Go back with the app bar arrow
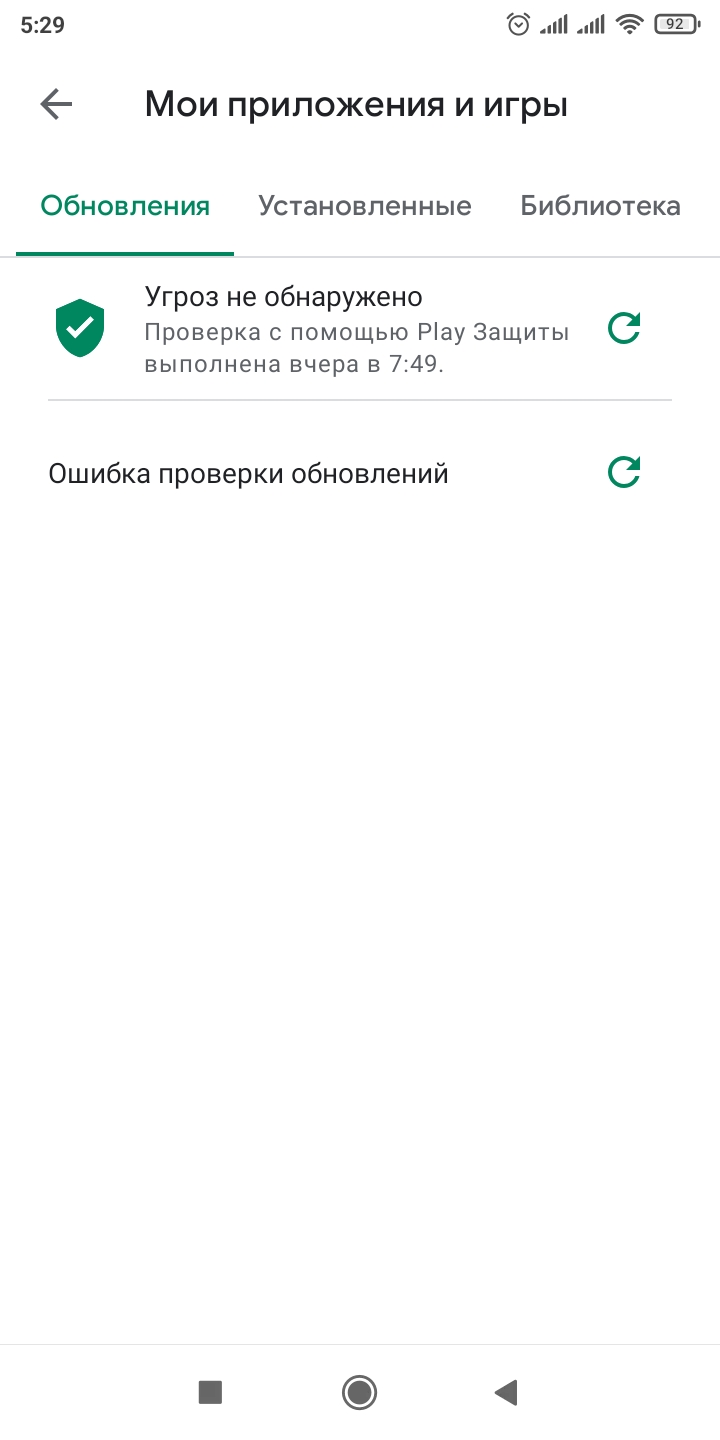 click(56, 104)
